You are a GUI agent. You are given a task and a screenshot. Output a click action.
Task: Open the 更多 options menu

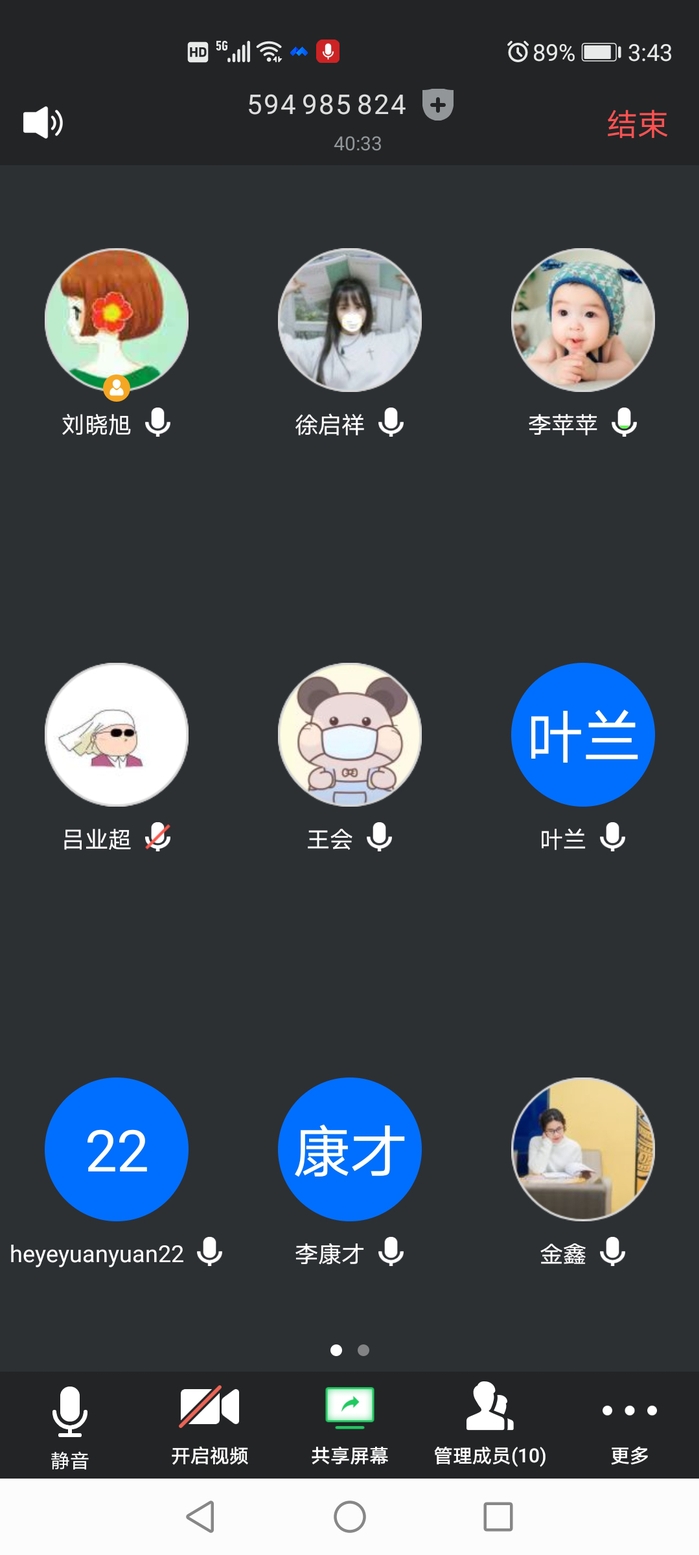(x=629, y=1425)
